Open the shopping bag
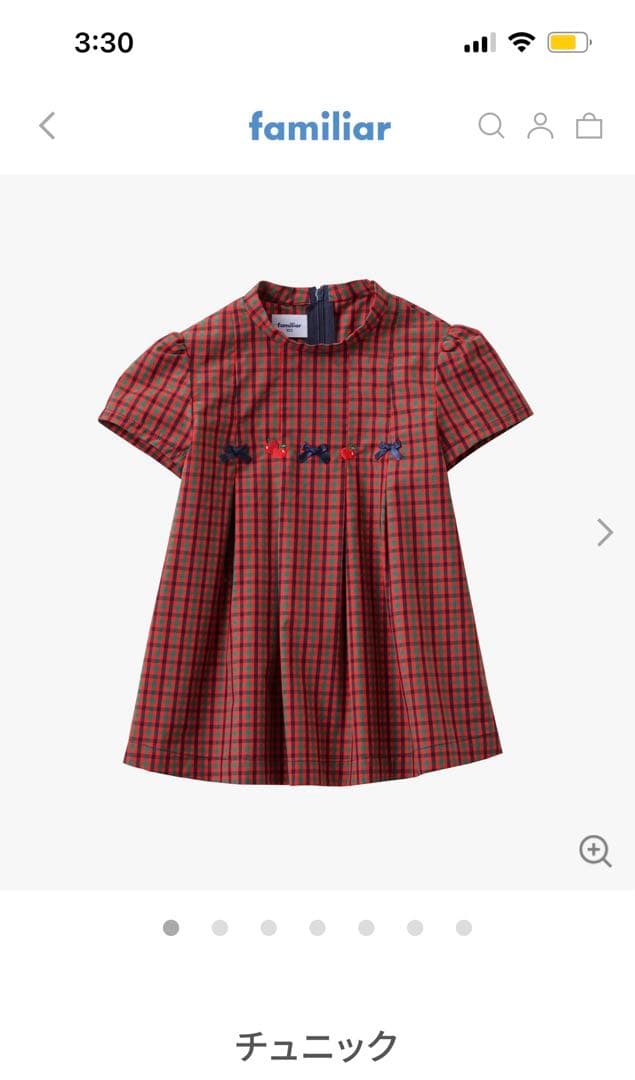635x1080 pixels. [x=589, y=126]
